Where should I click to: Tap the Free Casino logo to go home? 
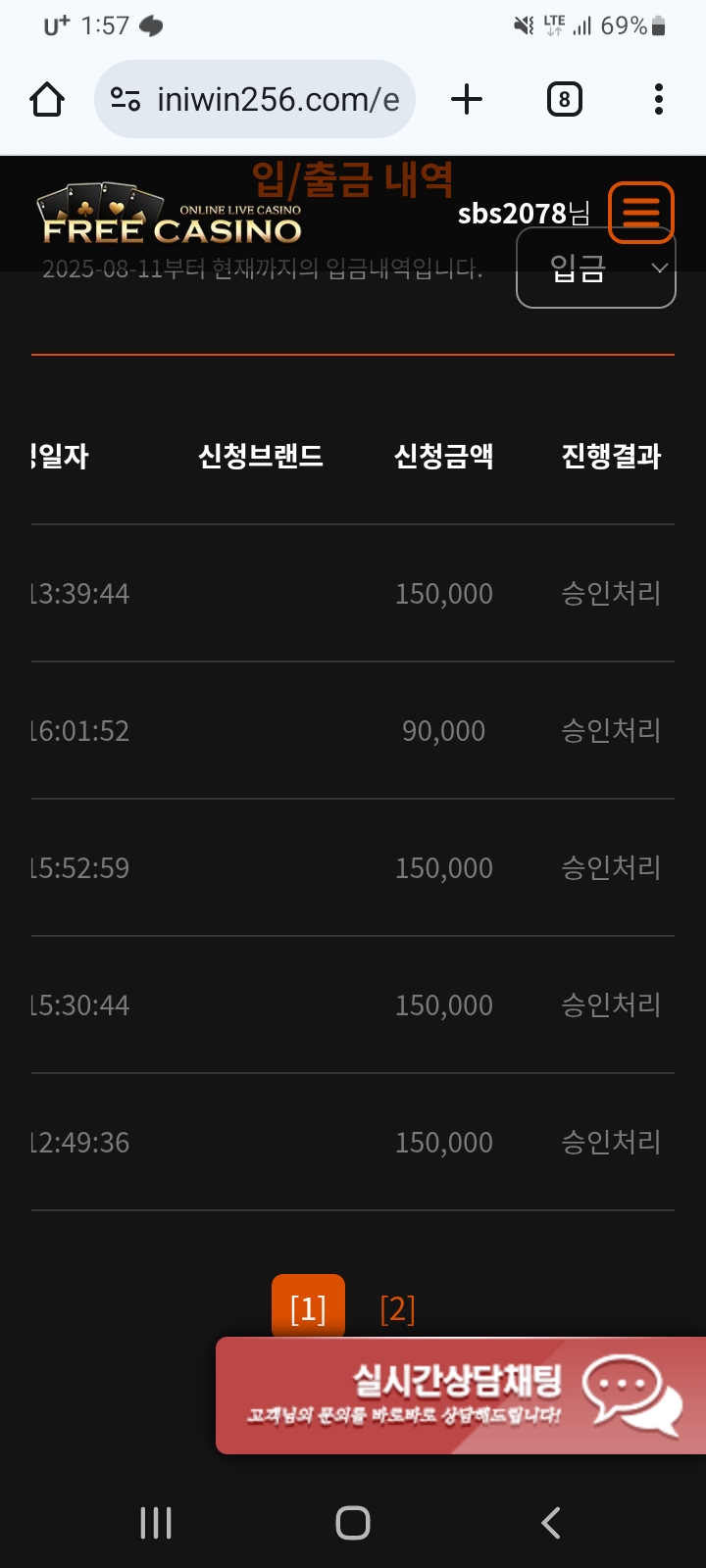tap(172, 216)
